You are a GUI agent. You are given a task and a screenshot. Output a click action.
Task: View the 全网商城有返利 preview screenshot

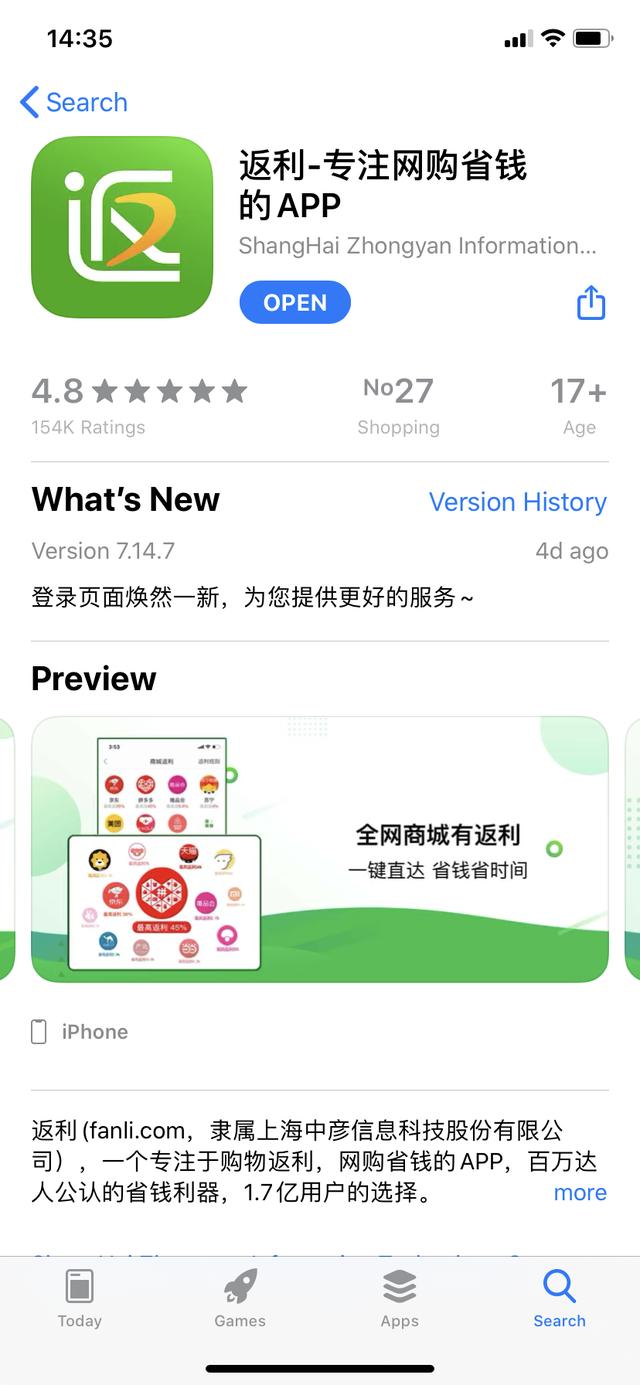(x=320, y=849)
